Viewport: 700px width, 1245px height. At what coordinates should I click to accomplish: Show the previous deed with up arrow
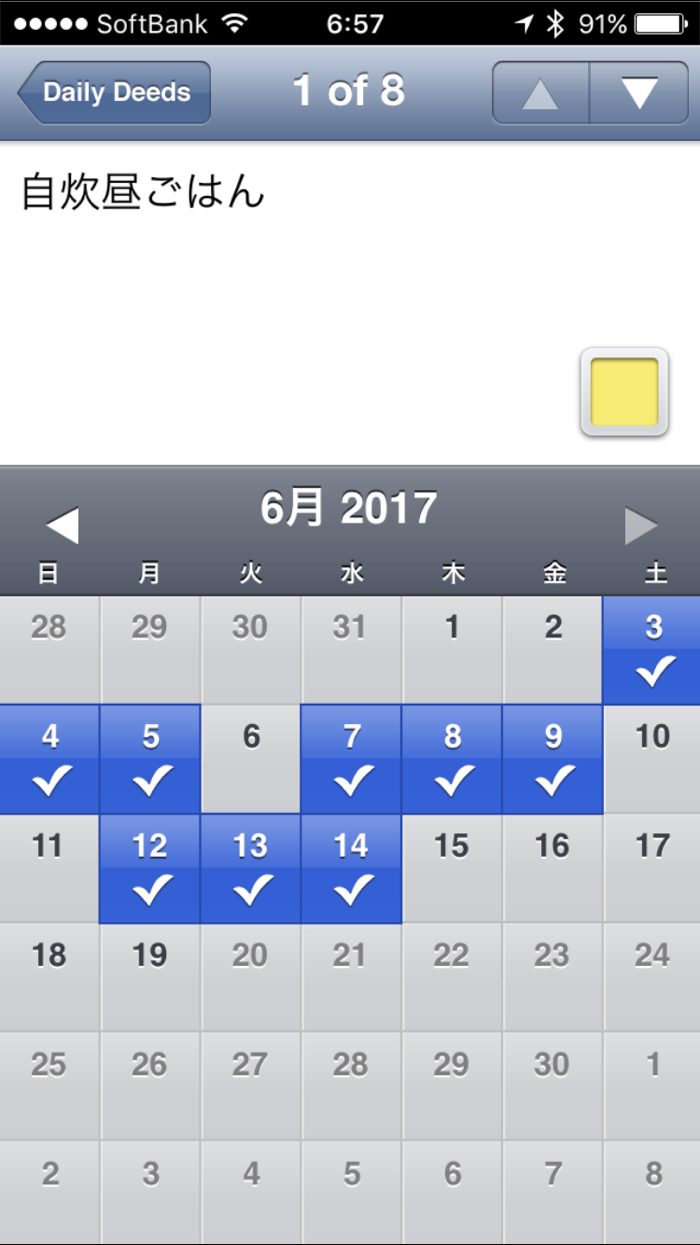540,93
